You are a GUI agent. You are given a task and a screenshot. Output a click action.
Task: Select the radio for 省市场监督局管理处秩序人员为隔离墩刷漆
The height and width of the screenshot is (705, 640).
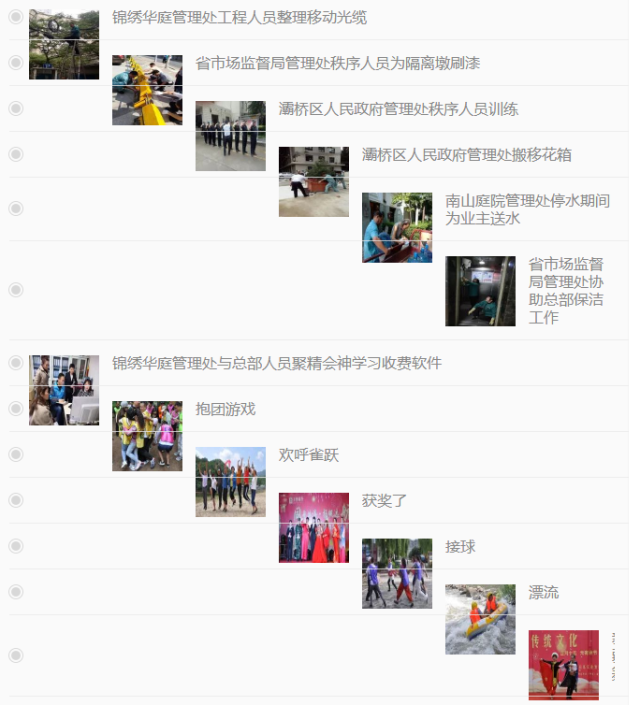coord(16,62)
